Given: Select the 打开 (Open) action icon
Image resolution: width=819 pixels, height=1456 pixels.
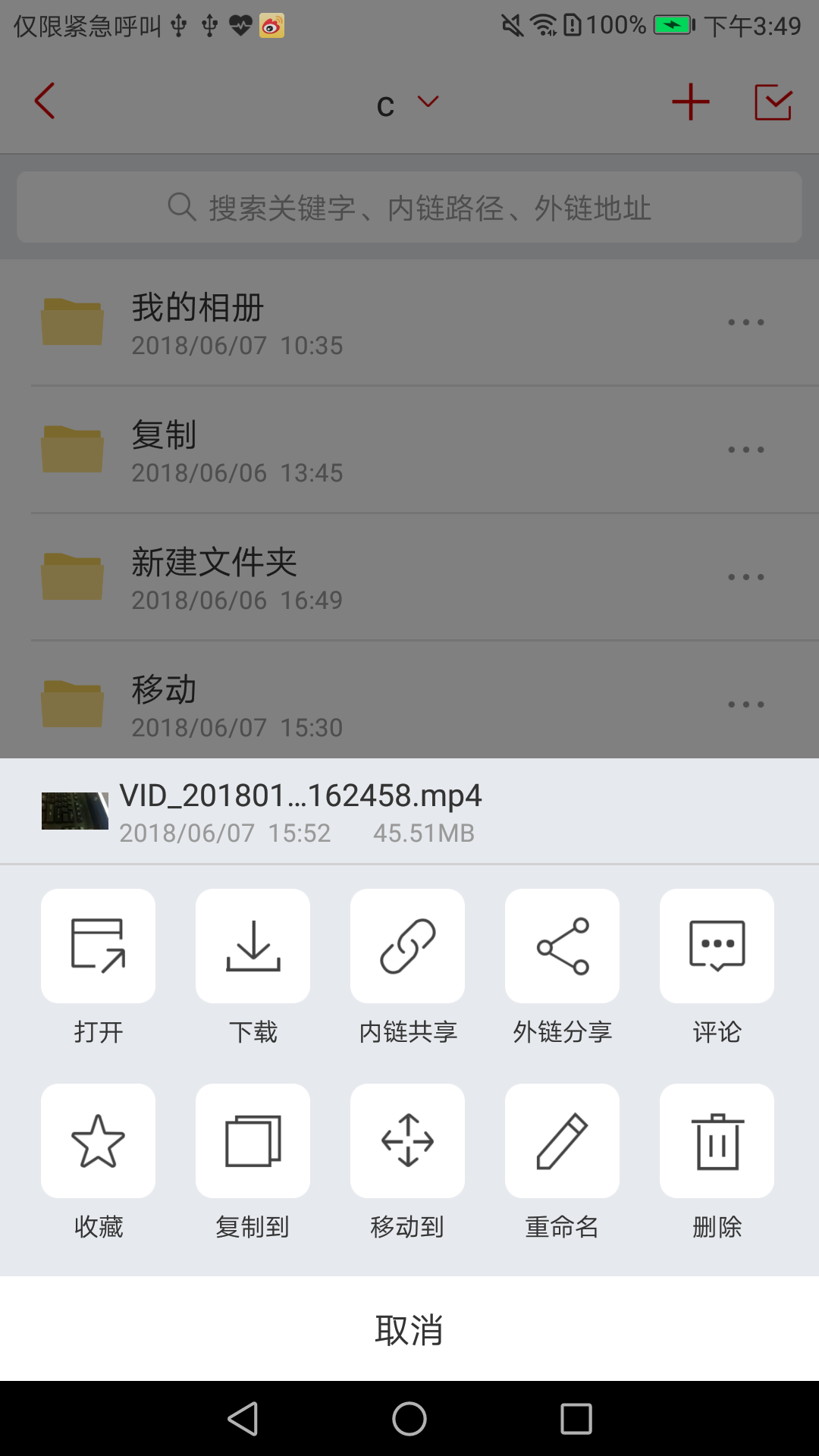Looking at the screenshot, I should 98,946.
